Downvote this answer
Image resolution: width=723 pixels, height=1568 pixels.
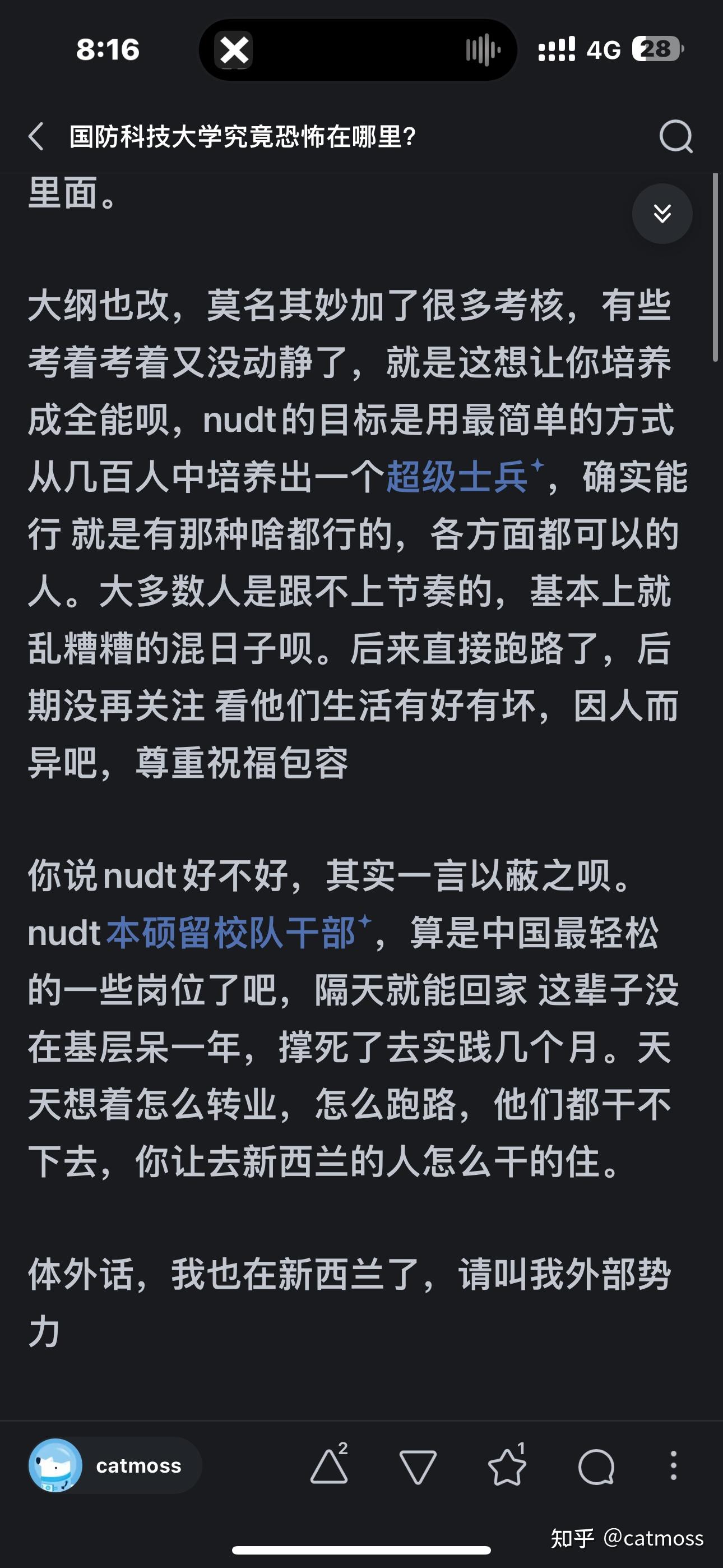[x=418, y=1466]
